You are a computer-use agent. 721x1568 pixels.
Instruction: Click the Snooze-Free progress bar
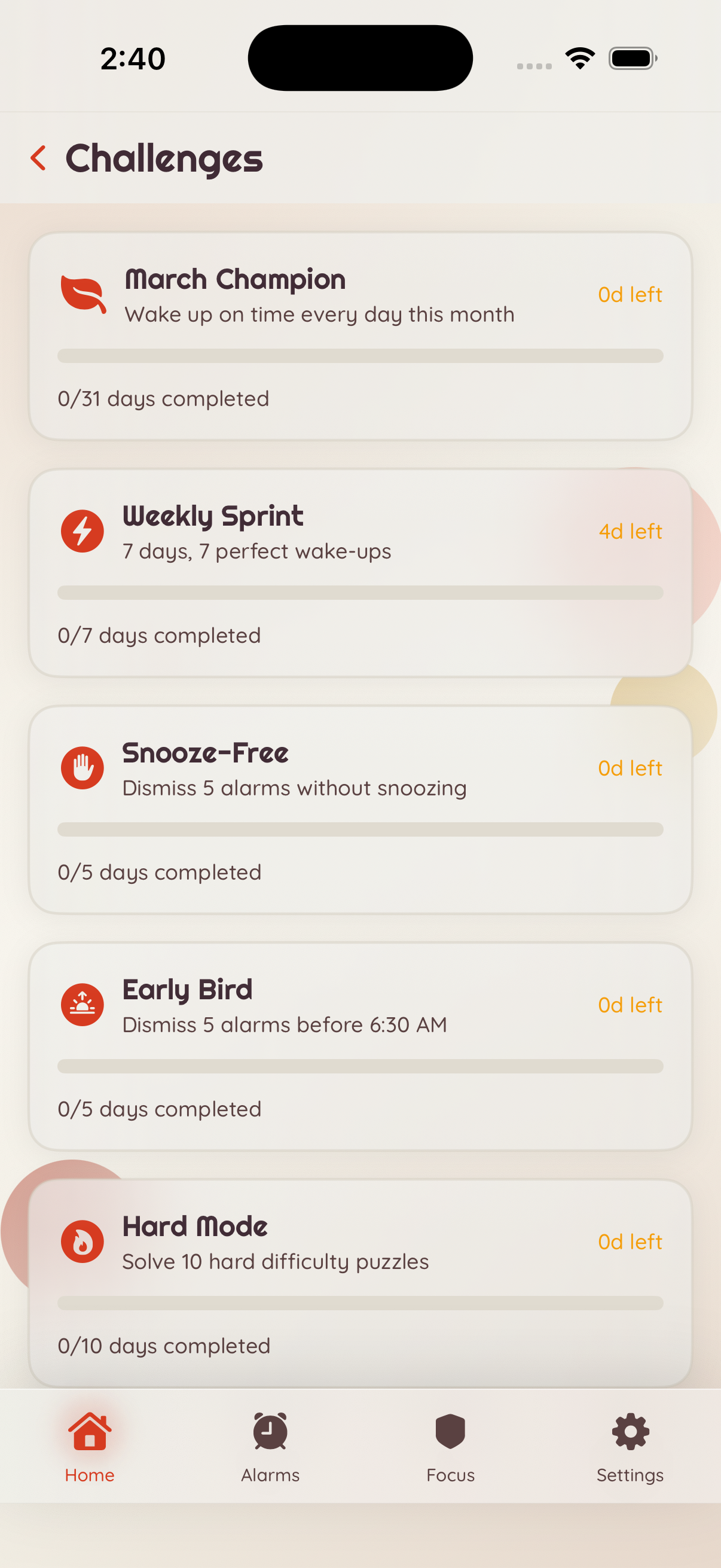click(360, 829)
